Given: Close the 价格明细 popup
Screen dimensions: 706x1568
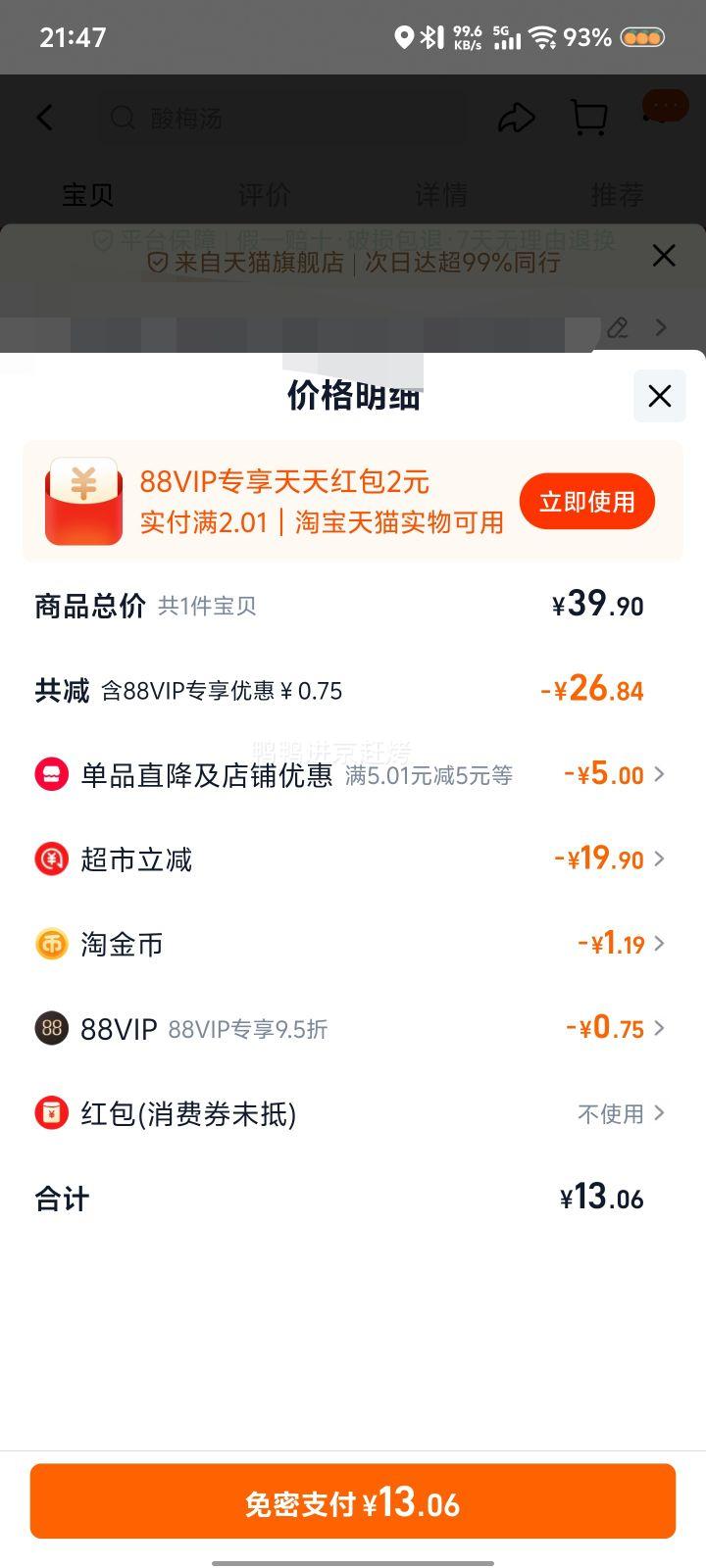Looking at the screenshot, I should (x=661, y=397).
